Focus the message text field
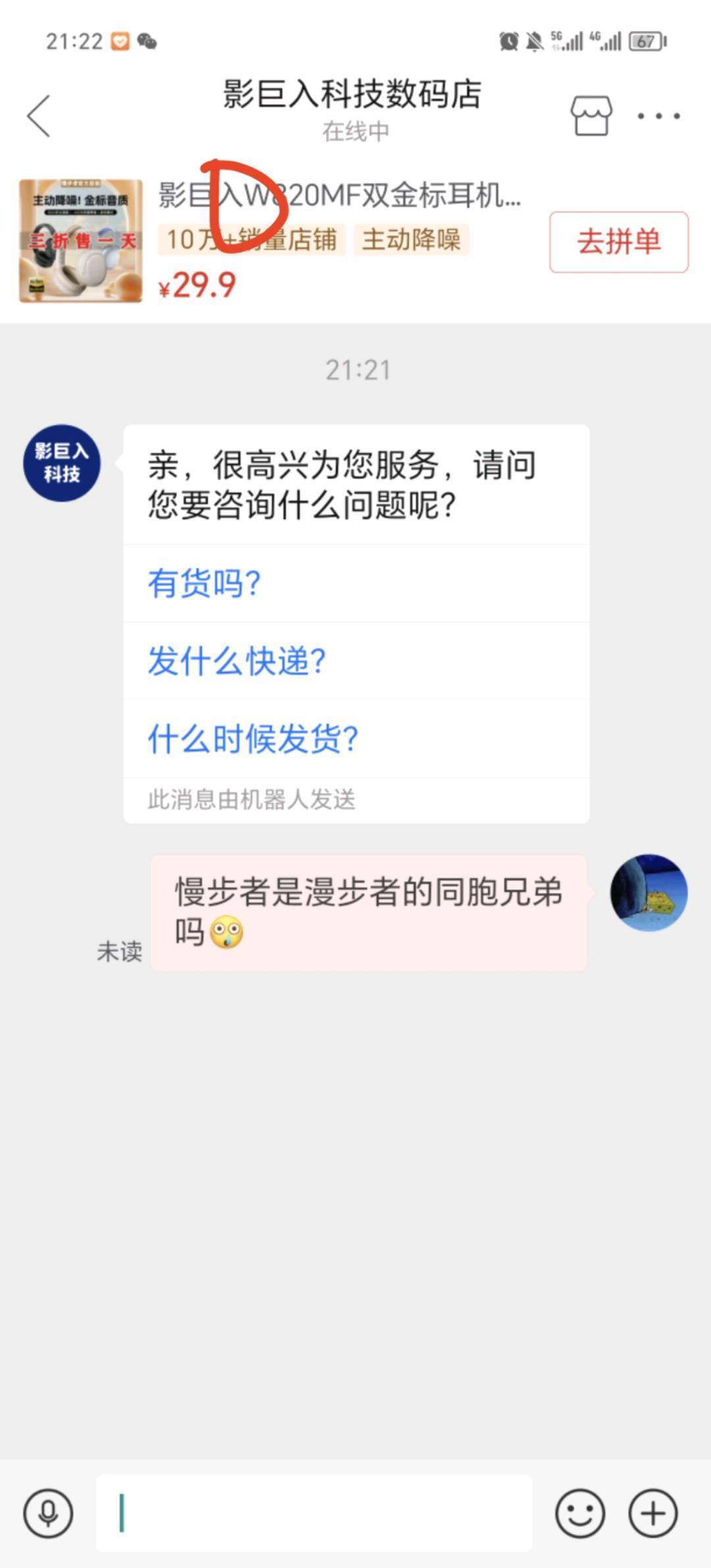The width and height of the screenshot is (711, 1568). point(314,1513)
